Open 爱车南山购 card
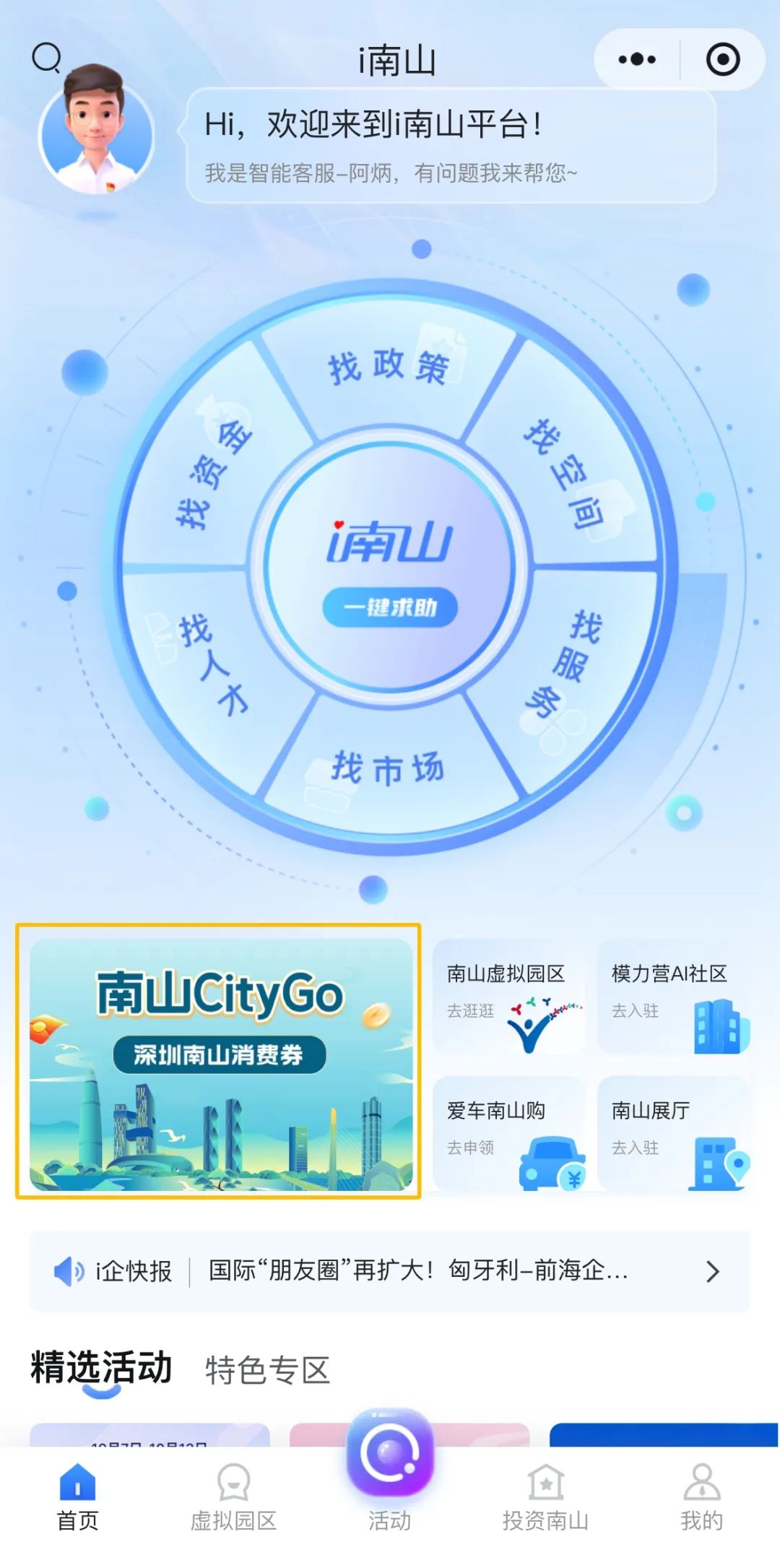 (508, 1133)
